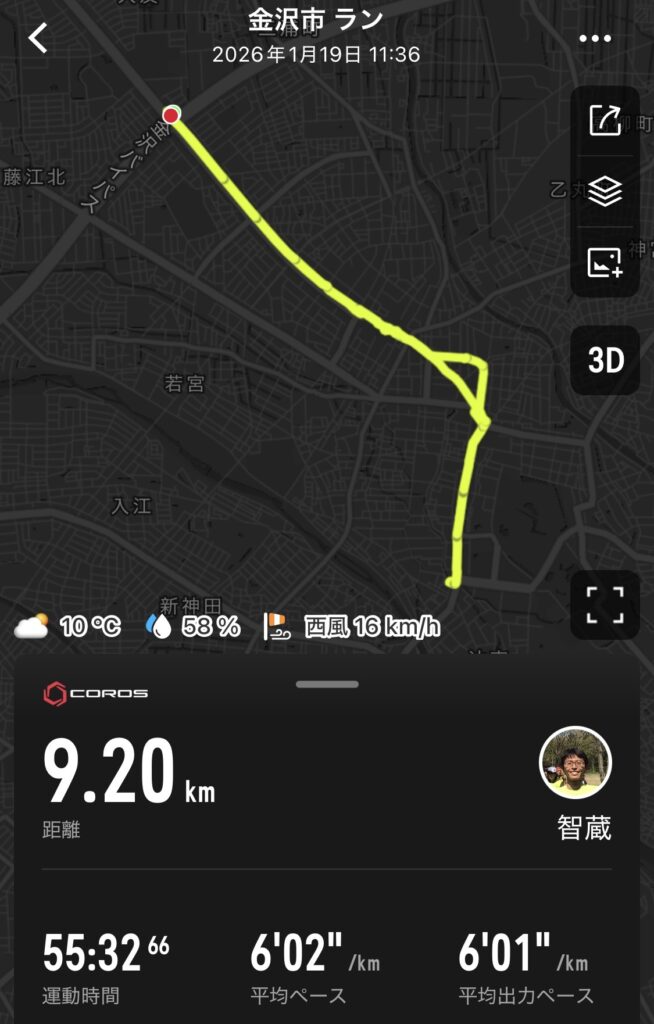The width and height of the screenshot is (654, 1024).
Task: Switch the map to 3D view
Action: click(605, 360)
